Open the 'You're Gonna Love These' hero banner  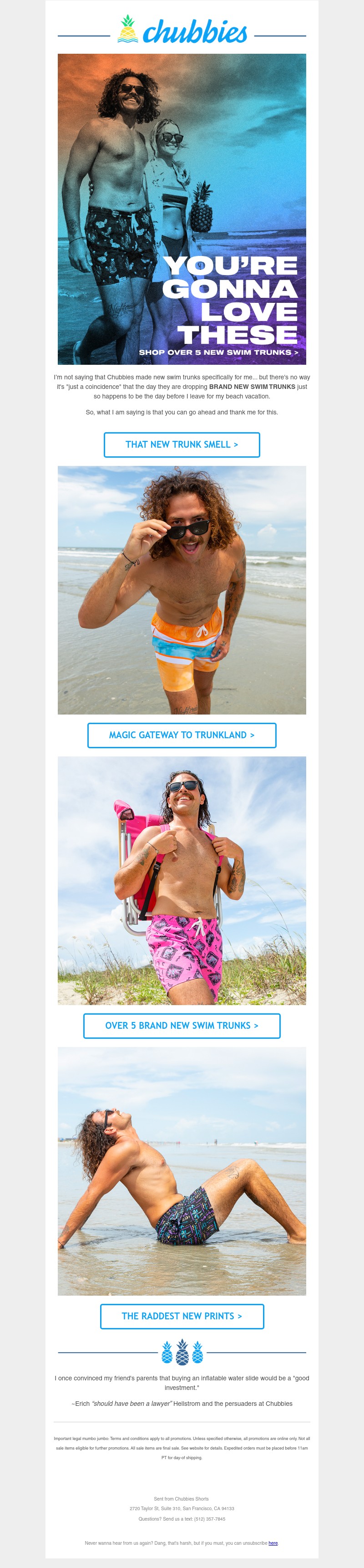[182, 209]
